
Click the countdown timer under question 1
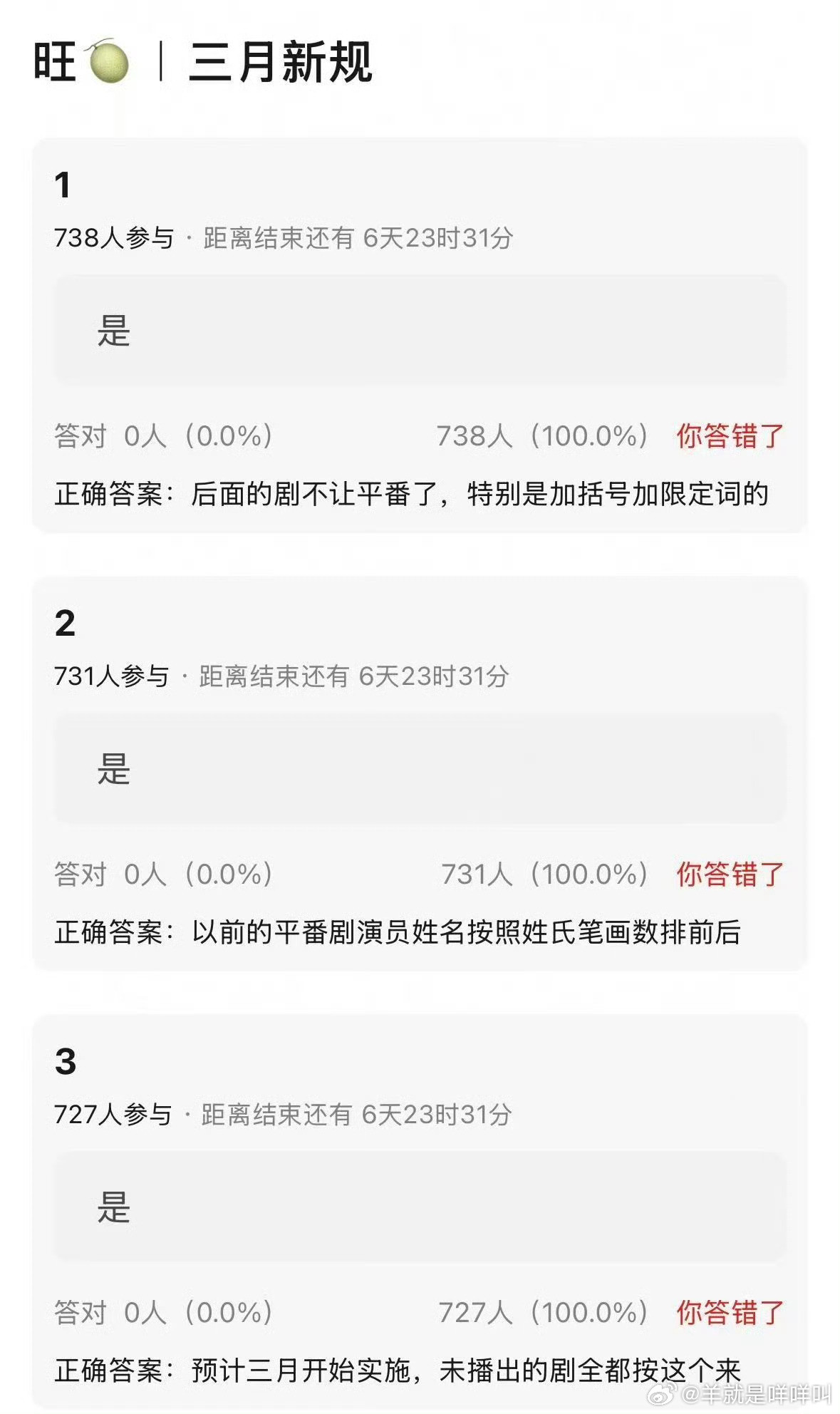(x=356, y=237)
